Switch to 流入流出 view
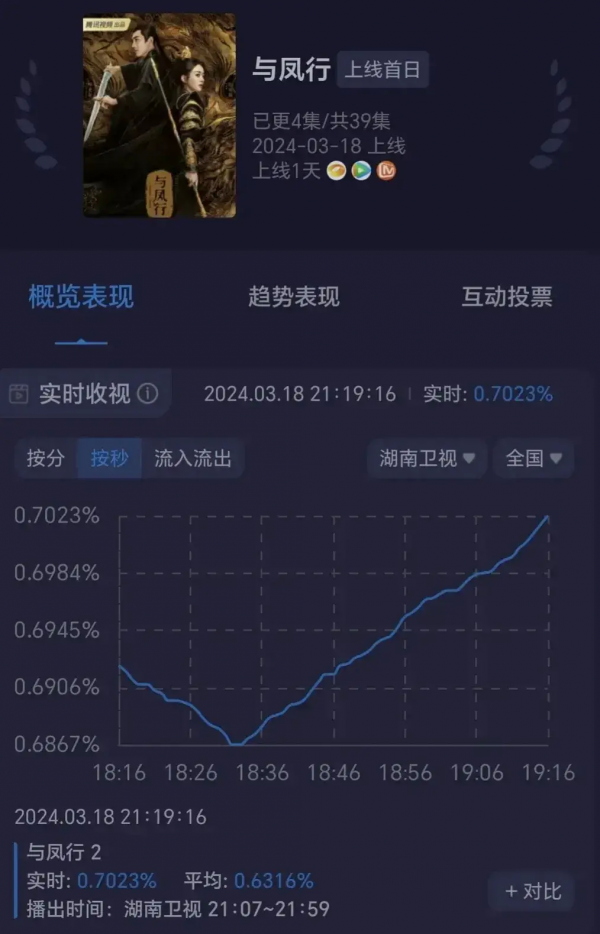600x934 pixels. click(193, 458)
